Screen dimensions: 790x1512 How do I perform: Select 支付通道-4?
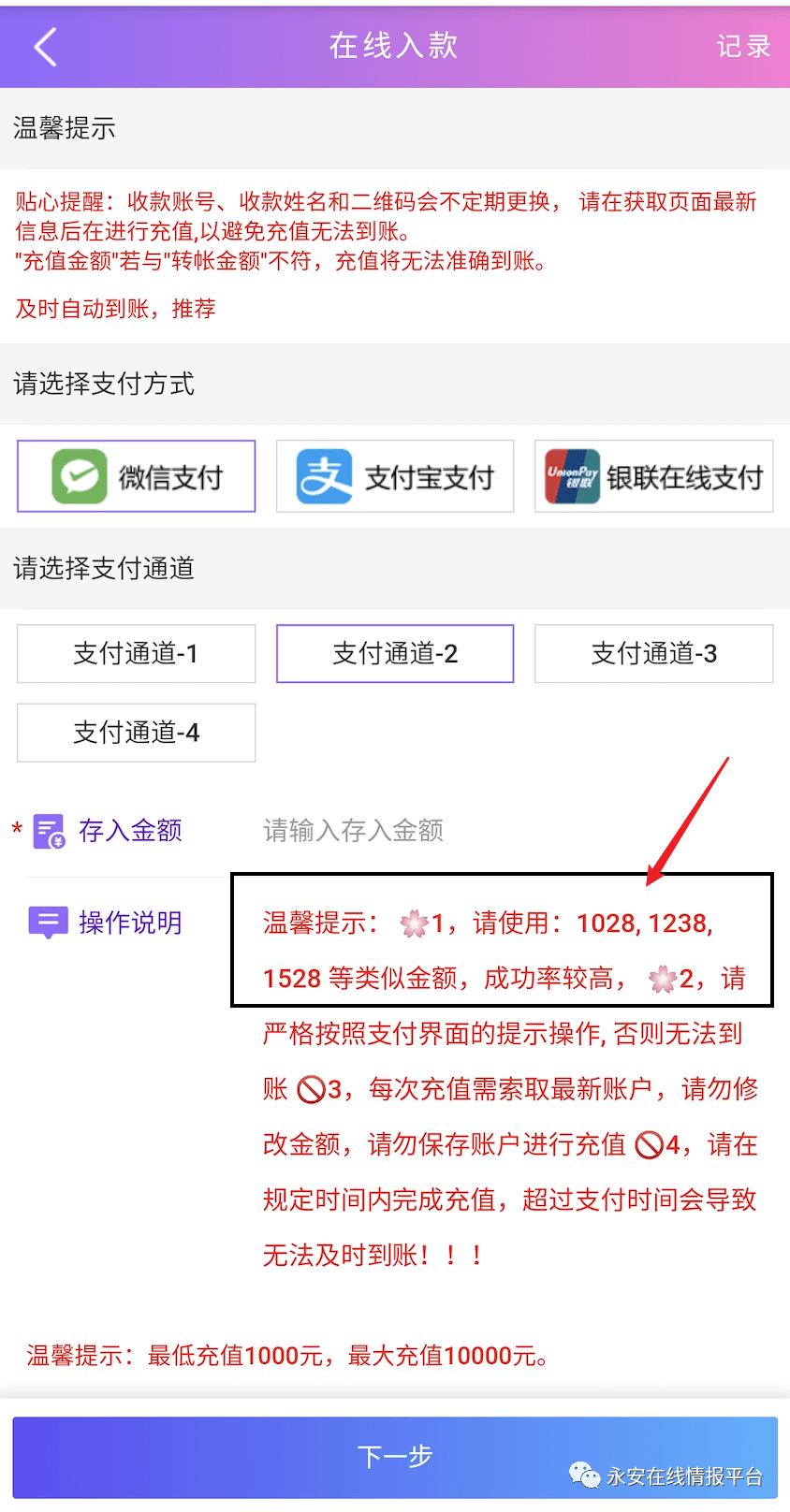pos(137,732)
